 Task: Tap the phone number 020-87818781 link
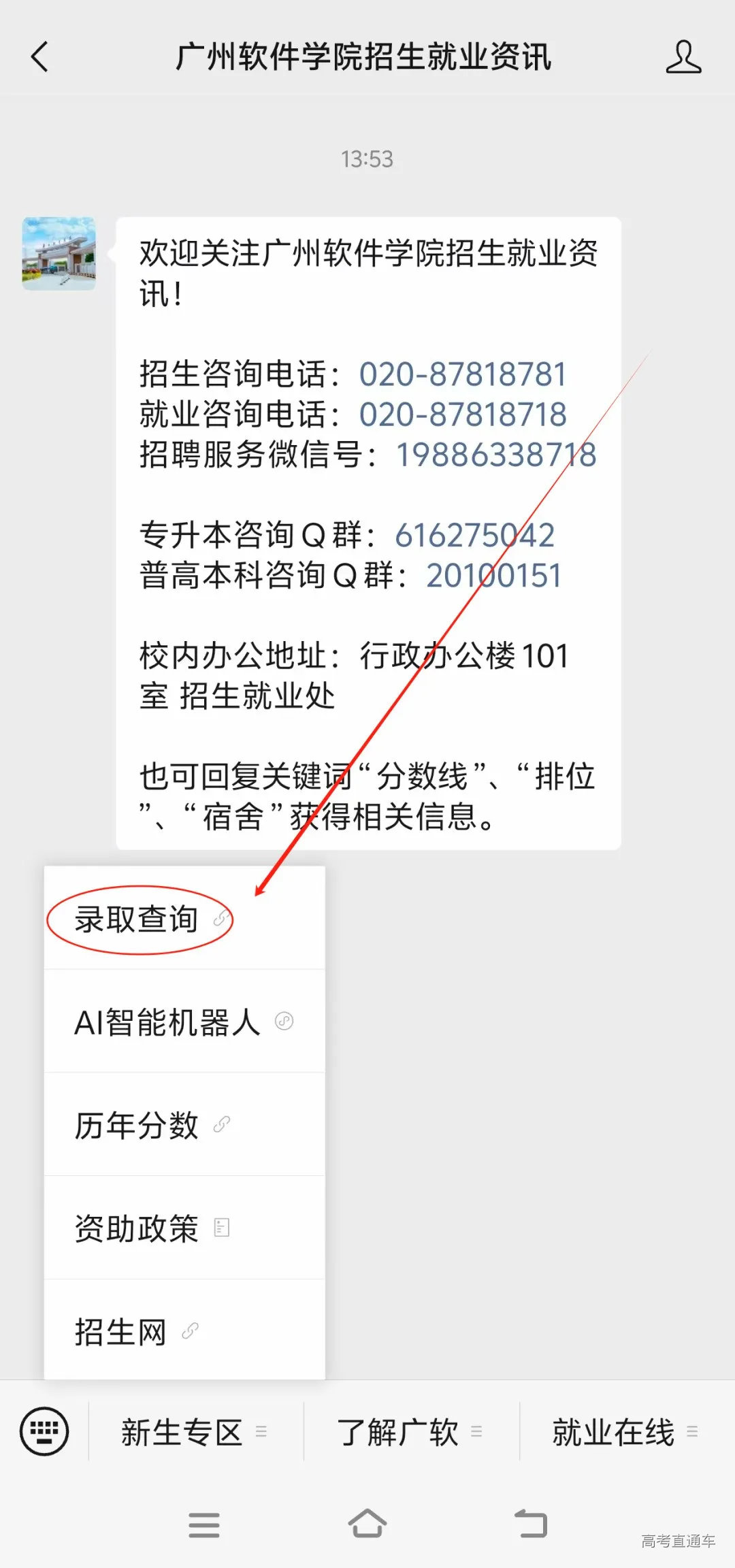tap(463, 373)
